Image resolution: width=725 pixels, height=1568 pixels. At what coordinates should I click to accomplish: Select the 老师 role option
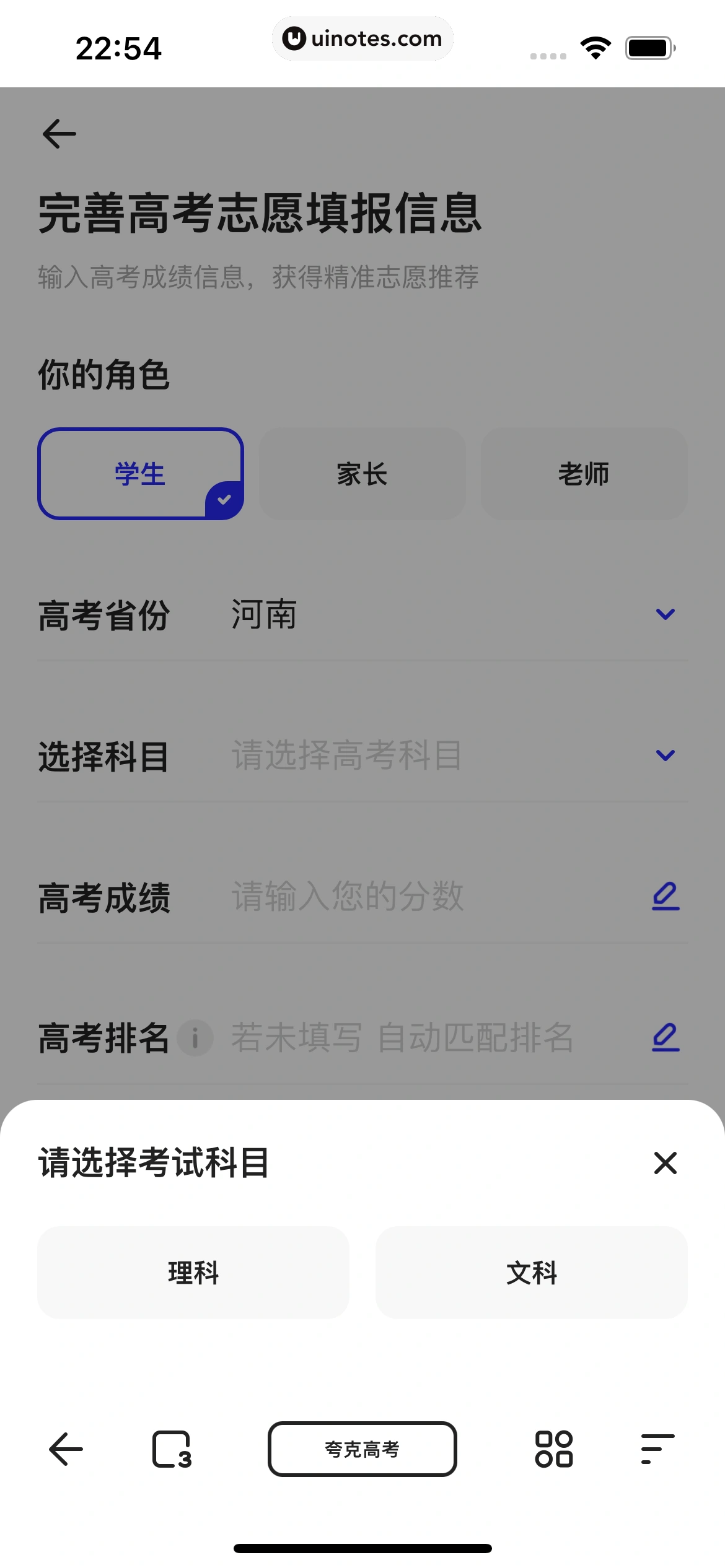tap(584, 473)
